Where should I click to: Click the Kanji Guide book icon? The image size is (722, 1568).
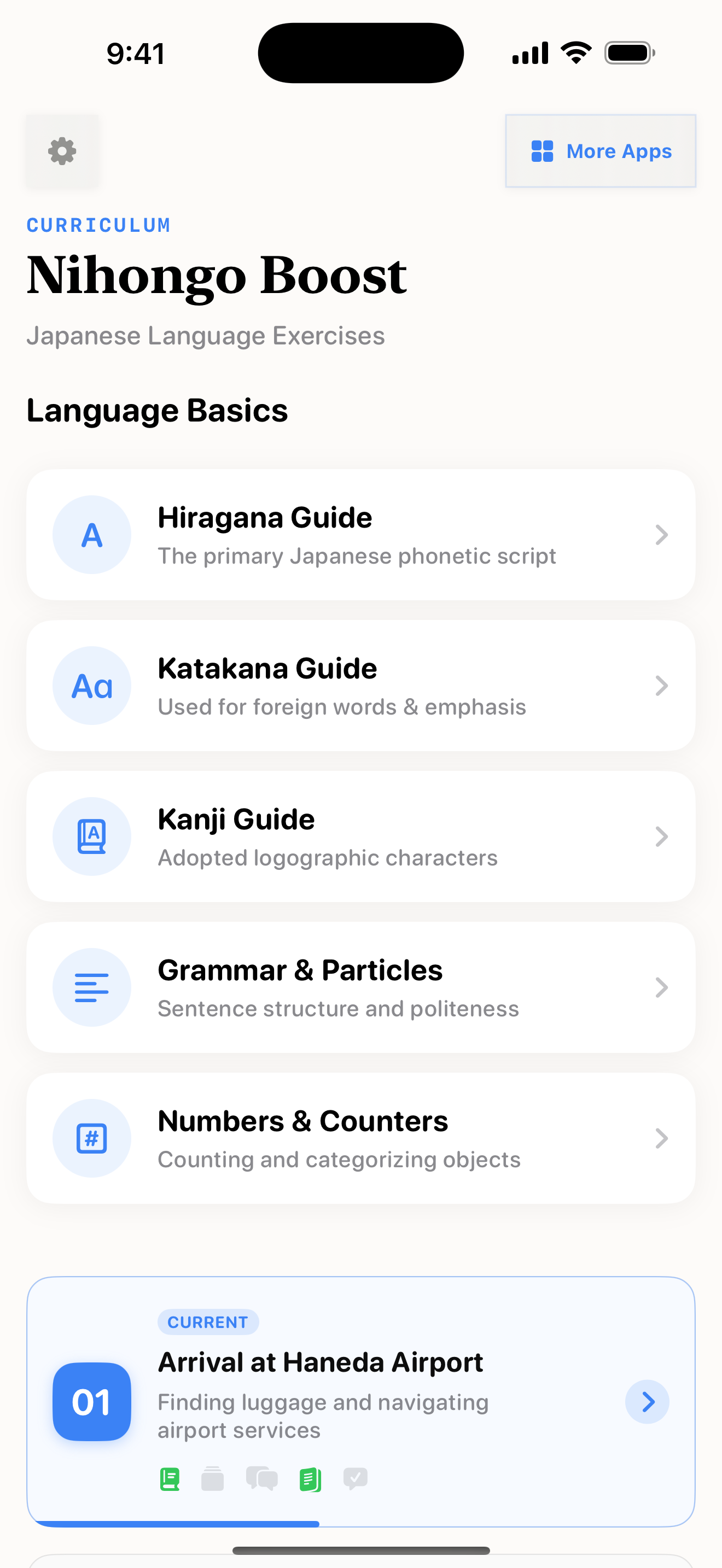click(91, 836)
